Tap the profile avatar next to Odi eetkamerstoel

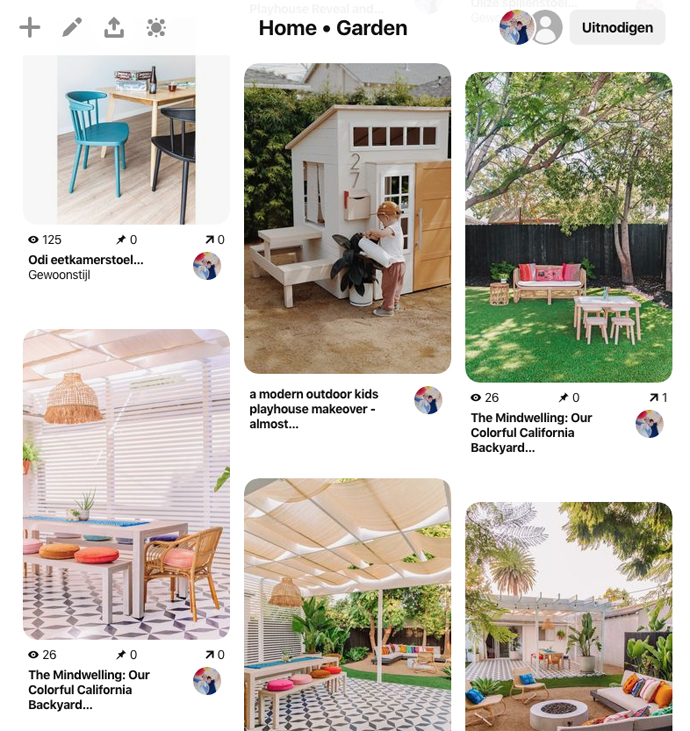[x=207, y=266]
